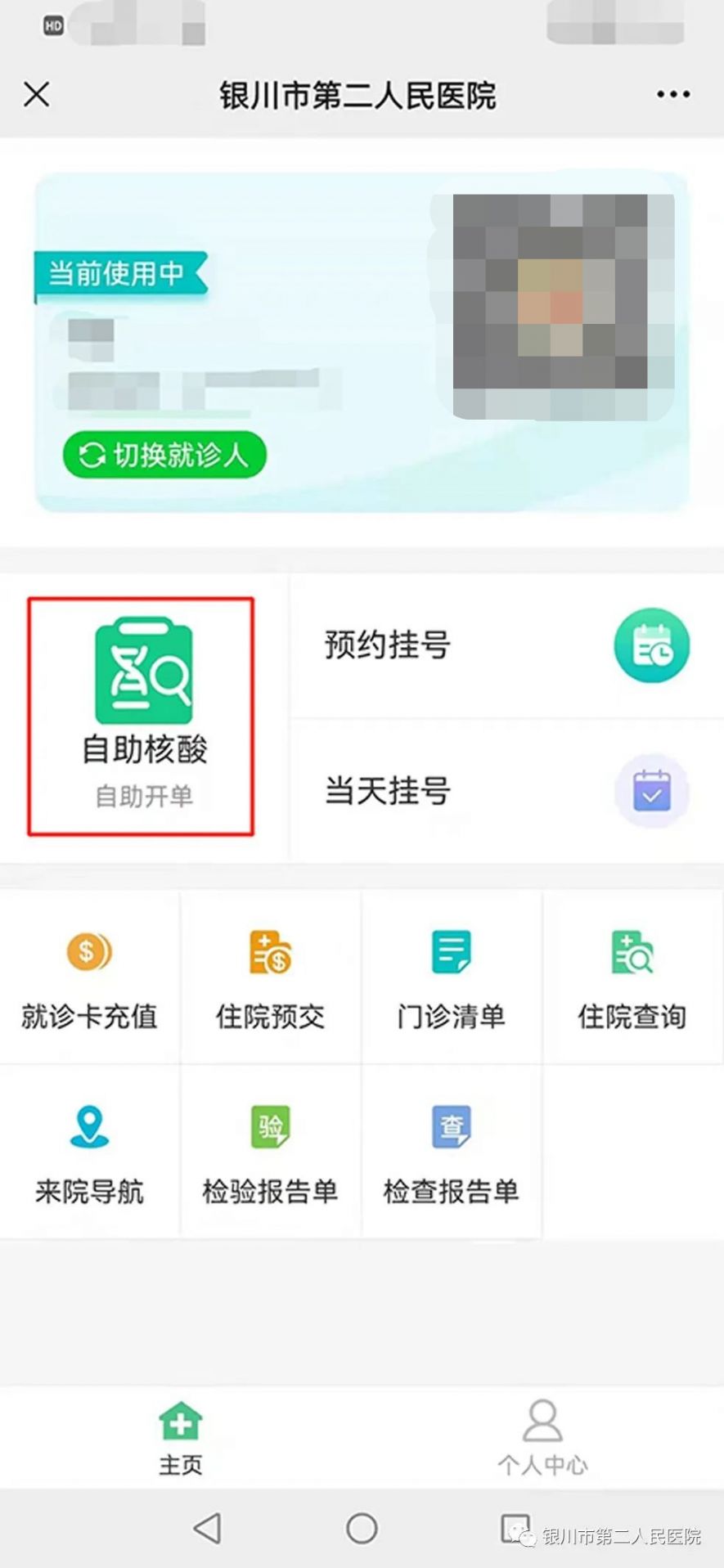
Task: Select 当天挂号 same-day registration
Action: pyautogui.click(x=506, y=791)
